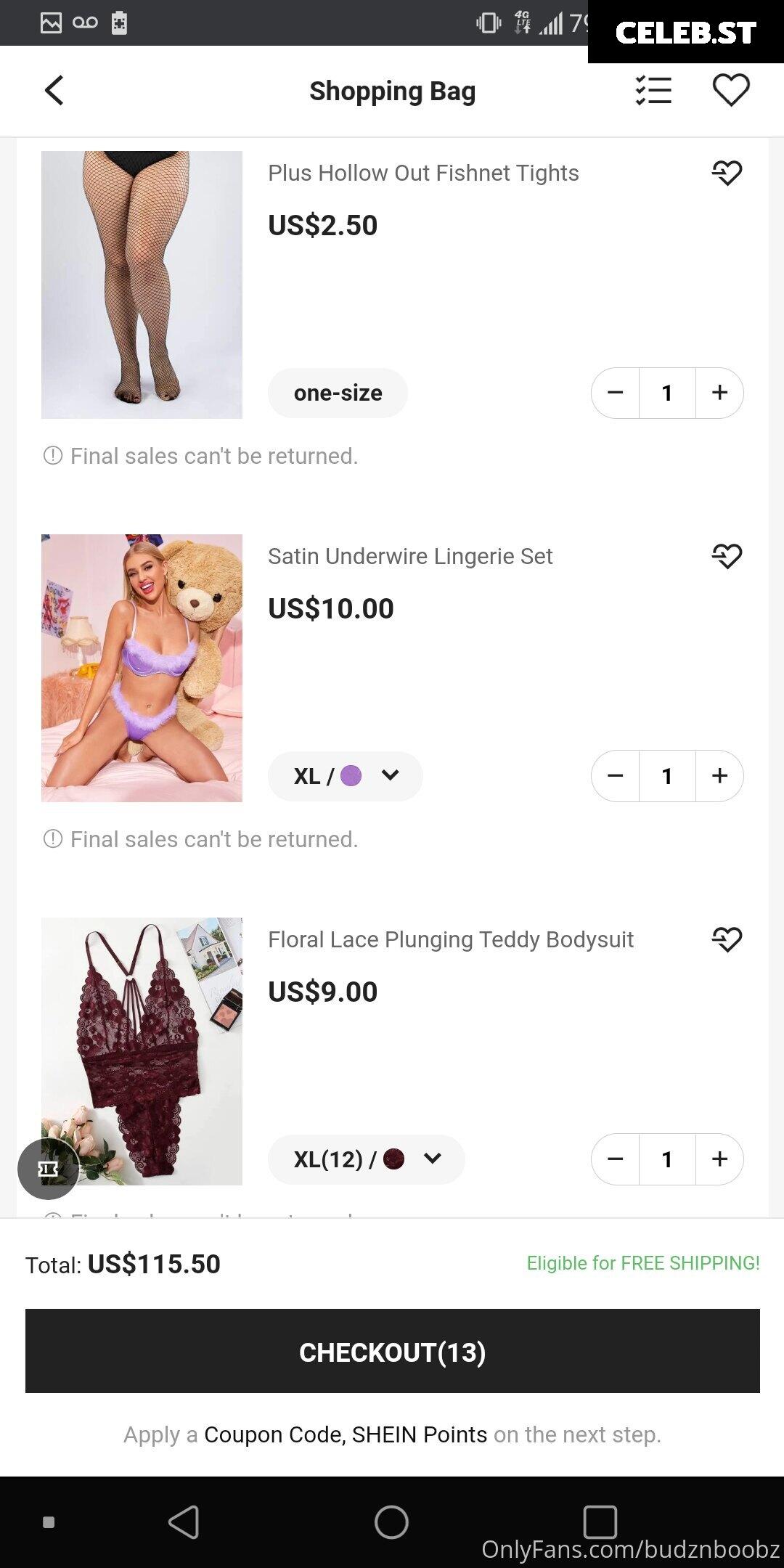Move Satin Underwire Lingerie Set to wishlist
Viewport: 784px width, 1568px height.
tap(727, 556)
